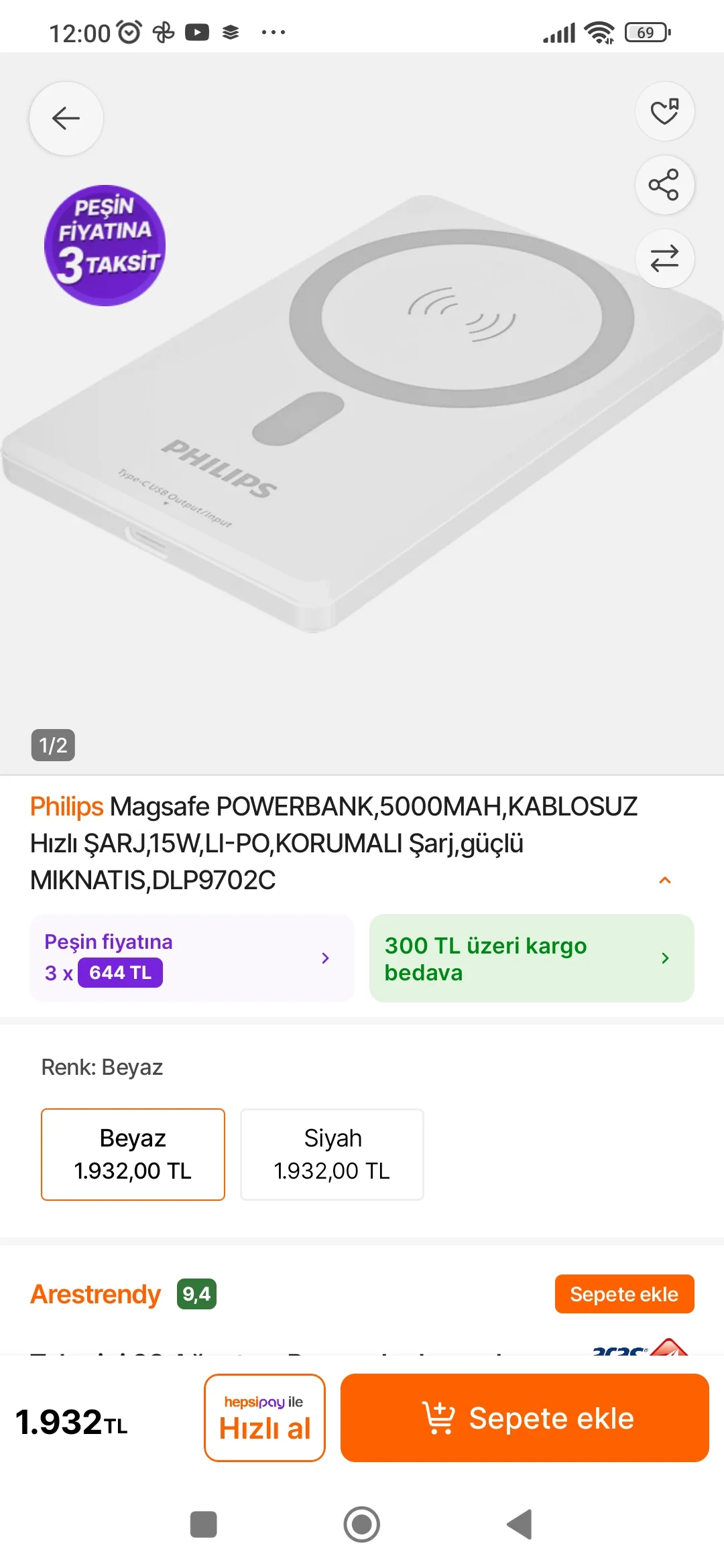Collapse the product title with the chevron
The width and height of the screenshot is (724, 1568).
pos(664,880)
